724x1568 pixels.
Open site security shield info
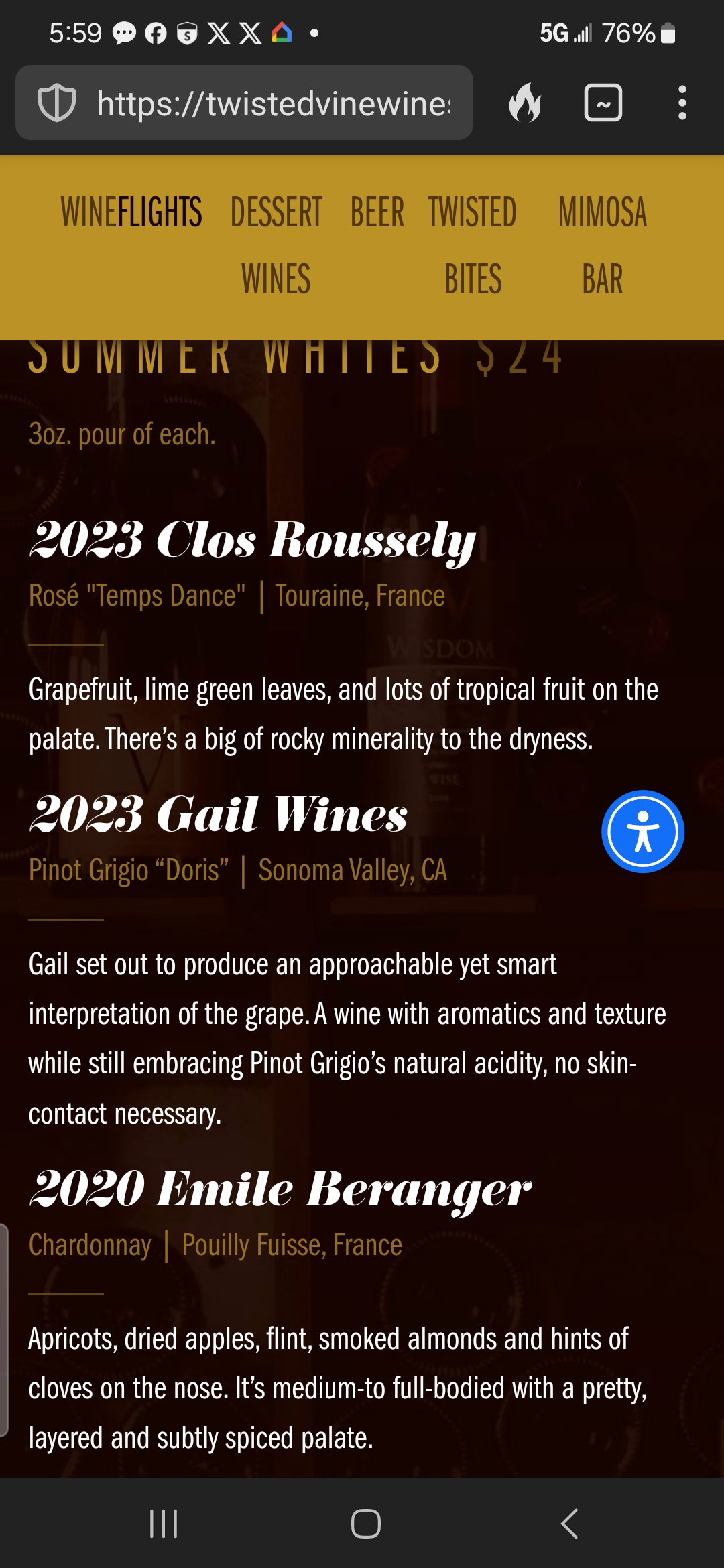56,103
